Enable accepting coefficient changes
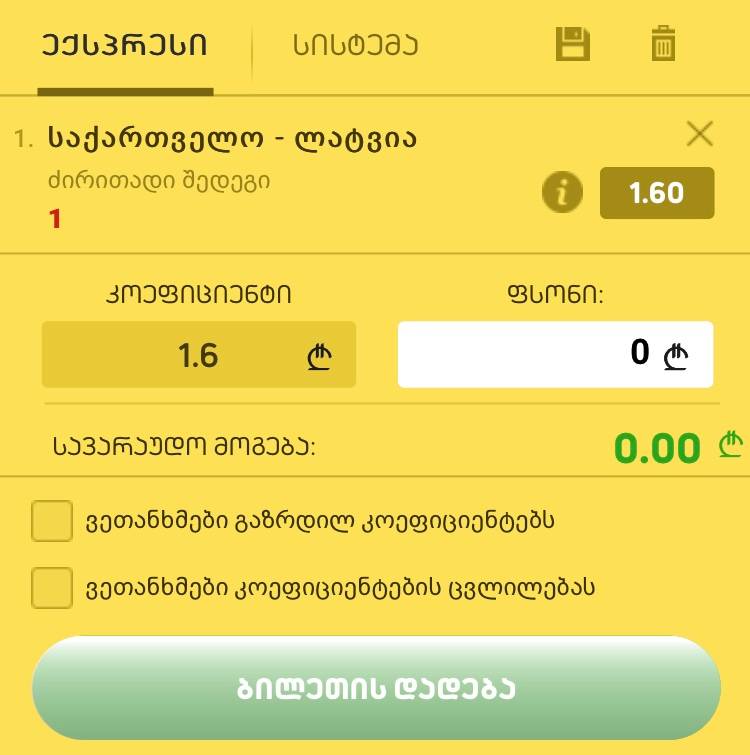The height and width of the screenshot is (755, 750). point(52,590)
